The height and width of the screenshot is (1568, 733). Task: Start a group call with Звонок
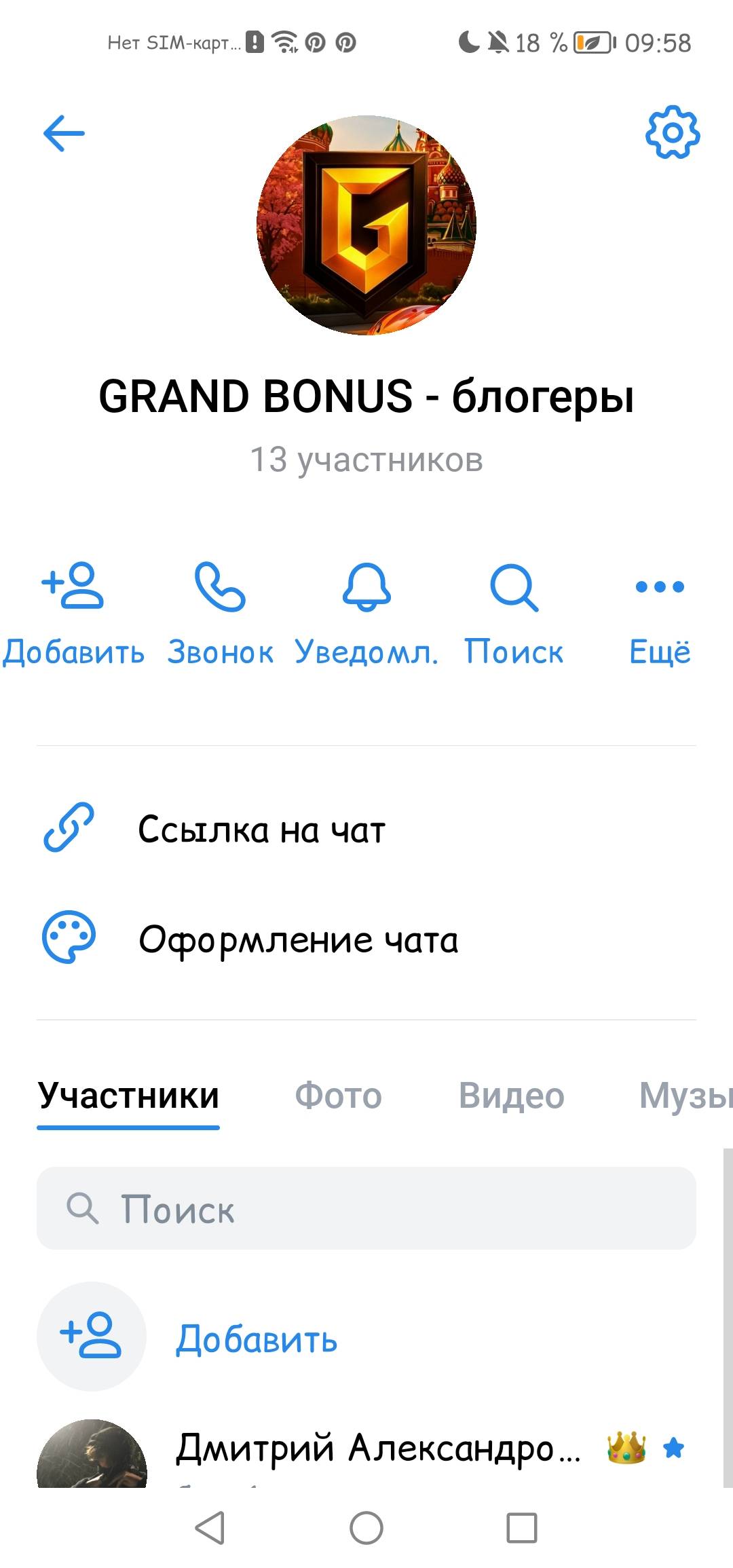[220, 612]
